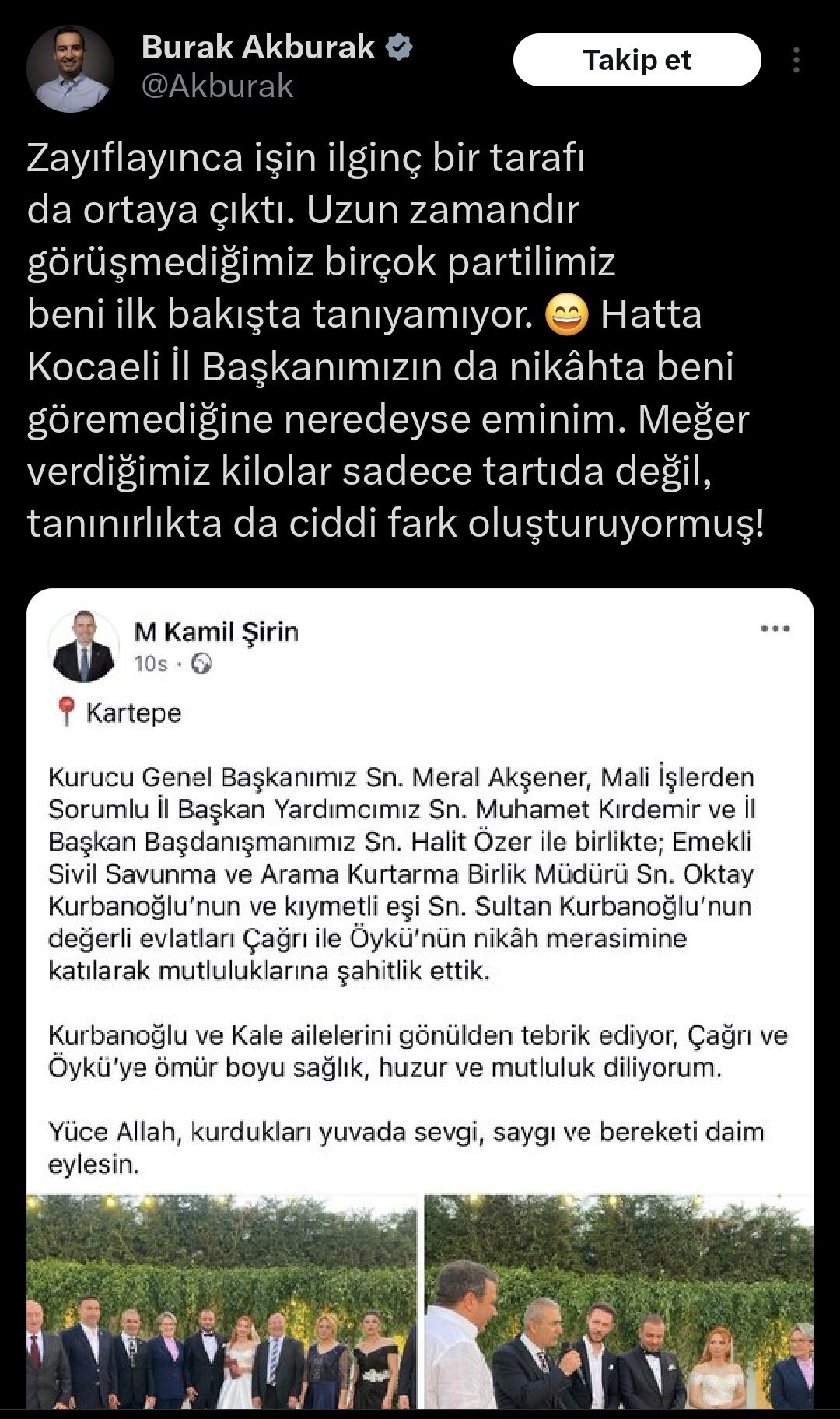This screenshot has height=1419, width=840.
Task: Open the @Akburak profile handle
Action: coord(217,86)
